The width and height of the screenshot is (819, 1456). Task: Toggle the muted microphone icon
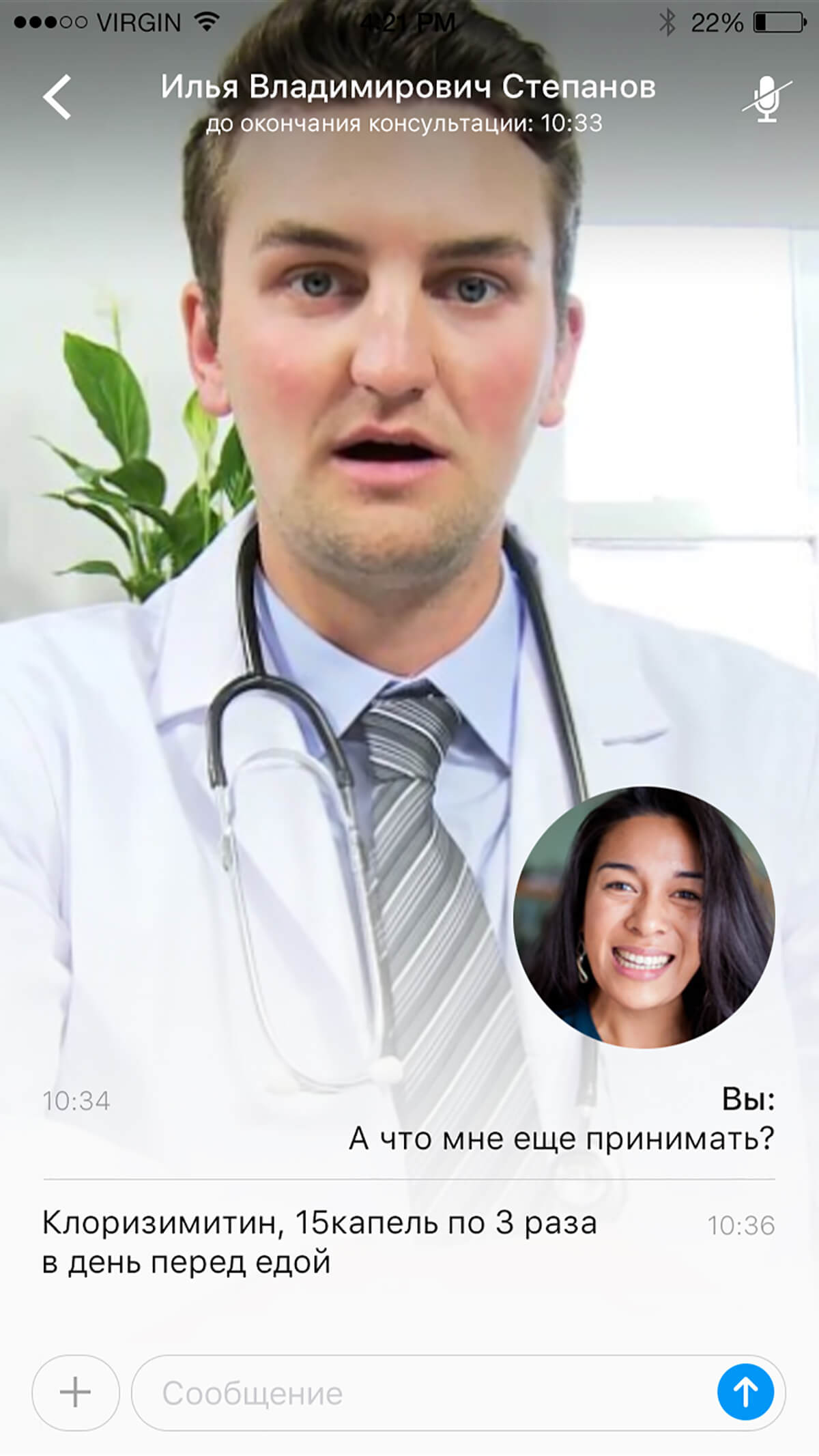[x=767, y=99]
